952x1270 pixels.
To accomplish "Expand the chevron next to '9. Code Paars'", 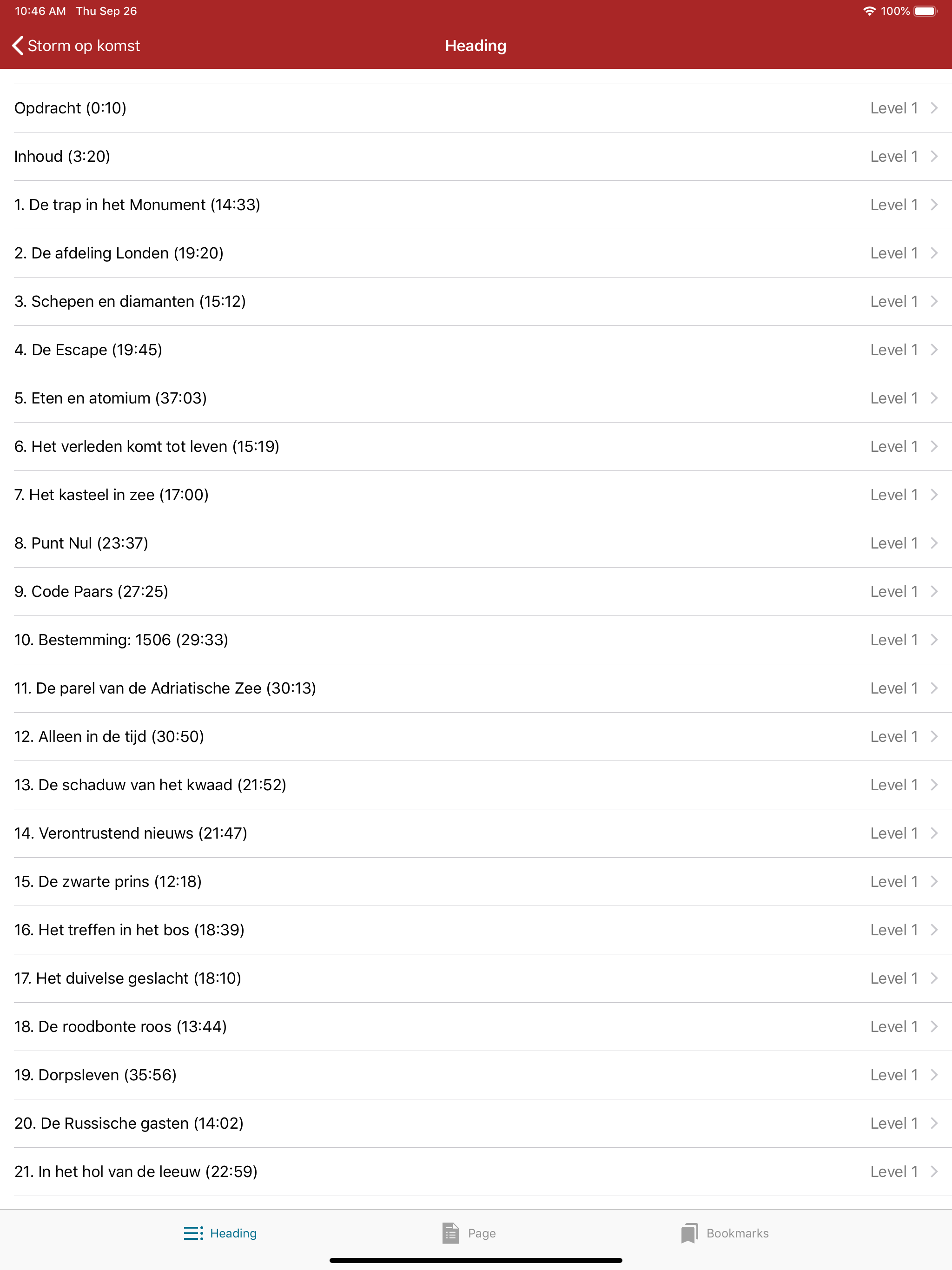I will coord(935,591).
